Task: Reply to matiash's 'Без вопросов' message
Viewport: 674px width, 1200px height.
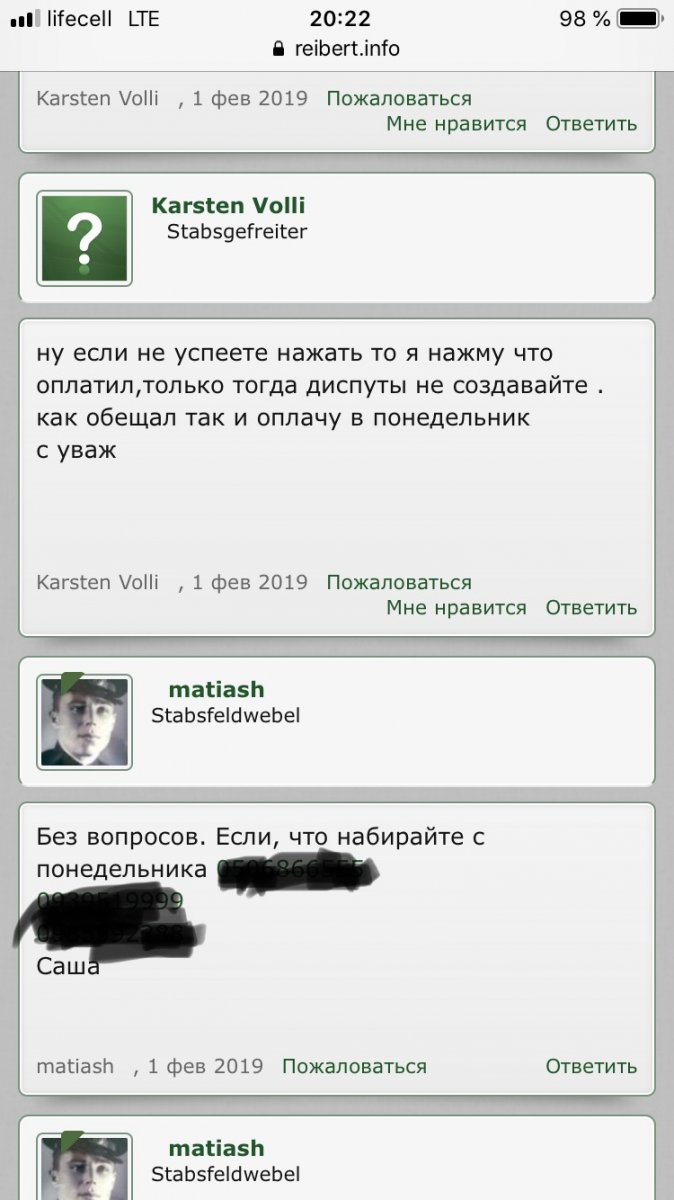Action: (591, 1066)
